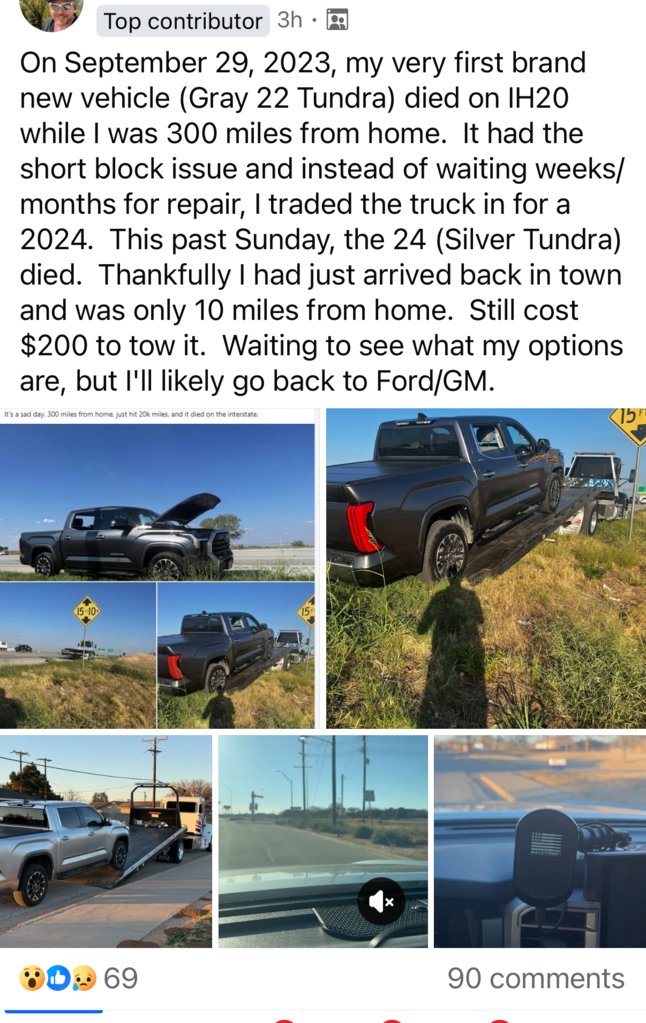Open the 90 comments

pyautogui.click(x=535, y=977)
